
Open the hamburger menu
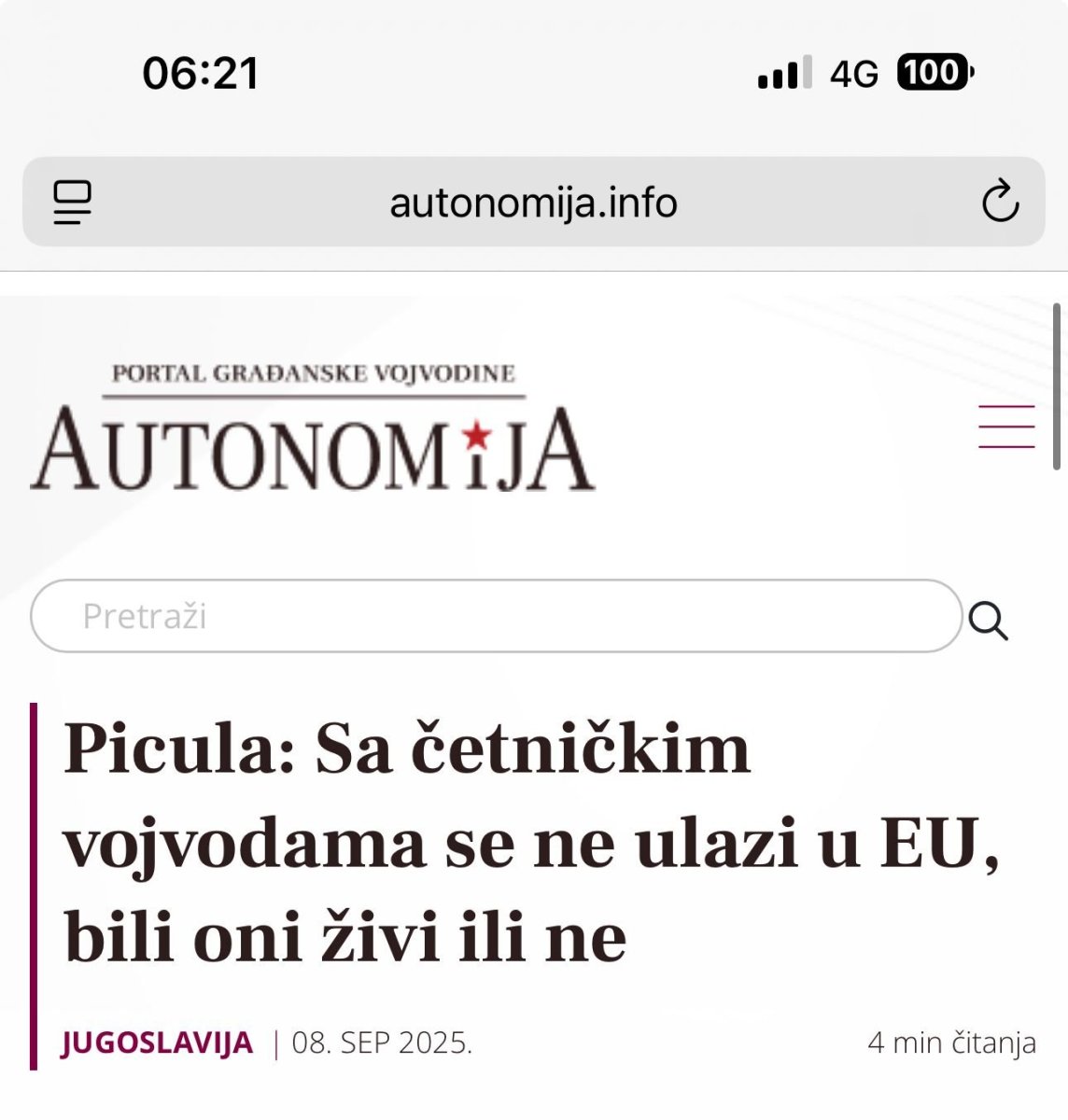pyautogui.click(x=1005, y=427)
